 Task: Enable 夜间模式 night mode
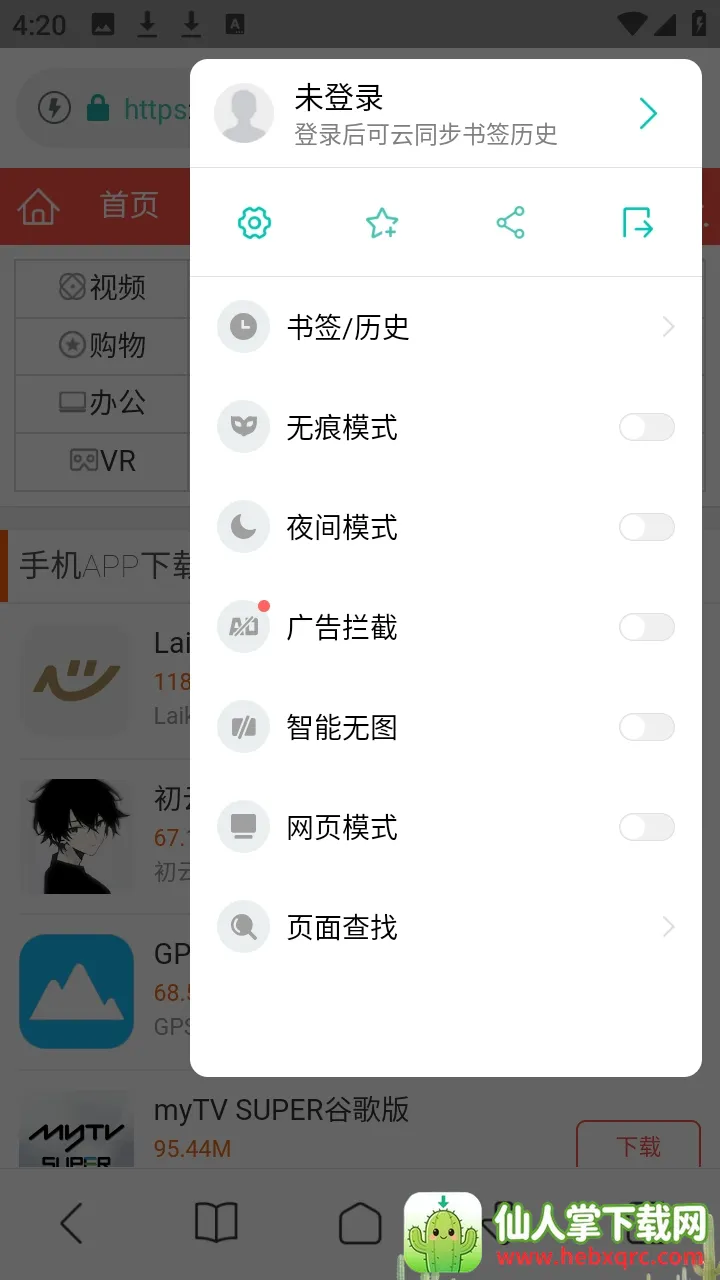[x=646, y=527]
